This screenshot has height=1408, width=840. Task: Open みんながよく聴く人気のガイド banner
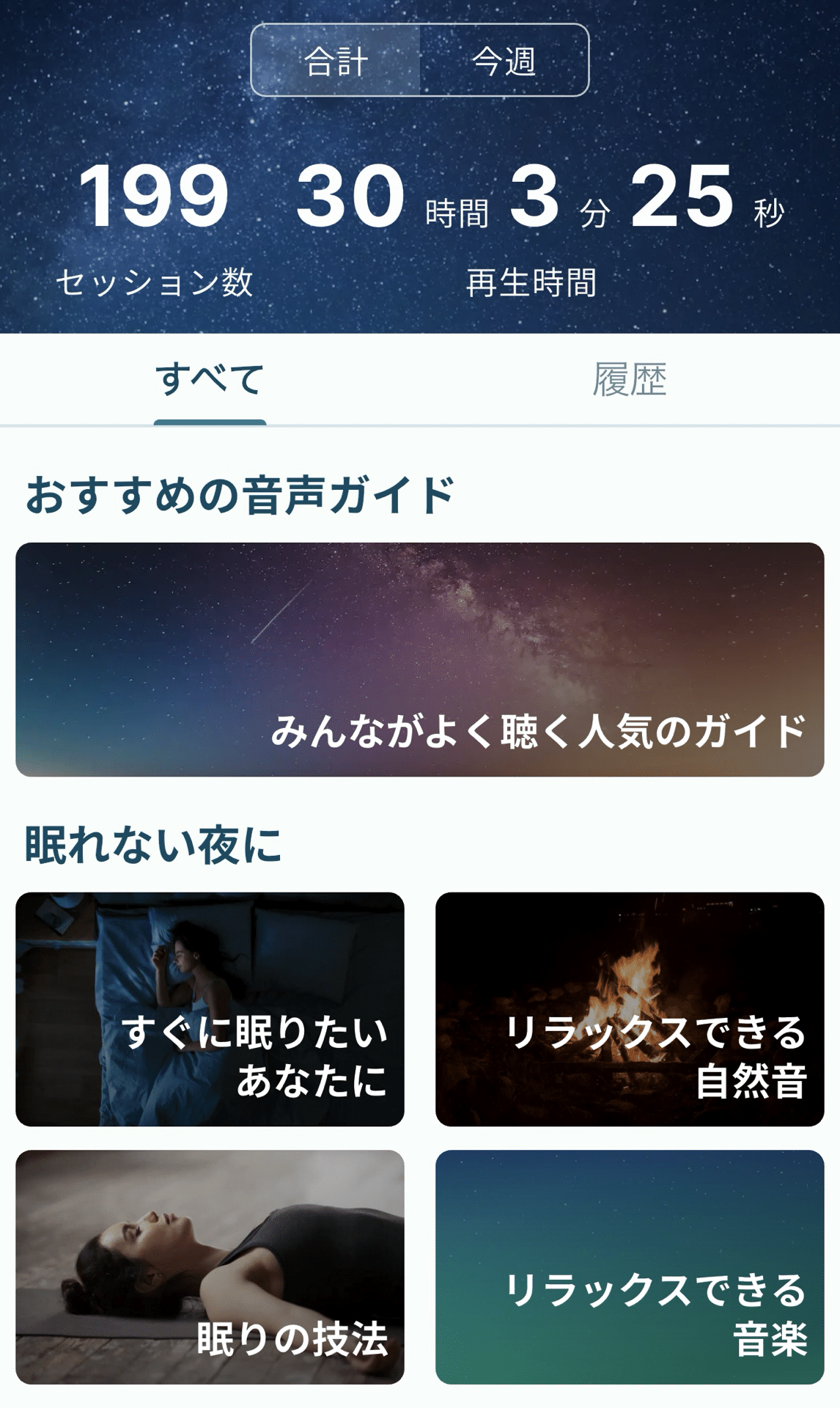point(420,660)
